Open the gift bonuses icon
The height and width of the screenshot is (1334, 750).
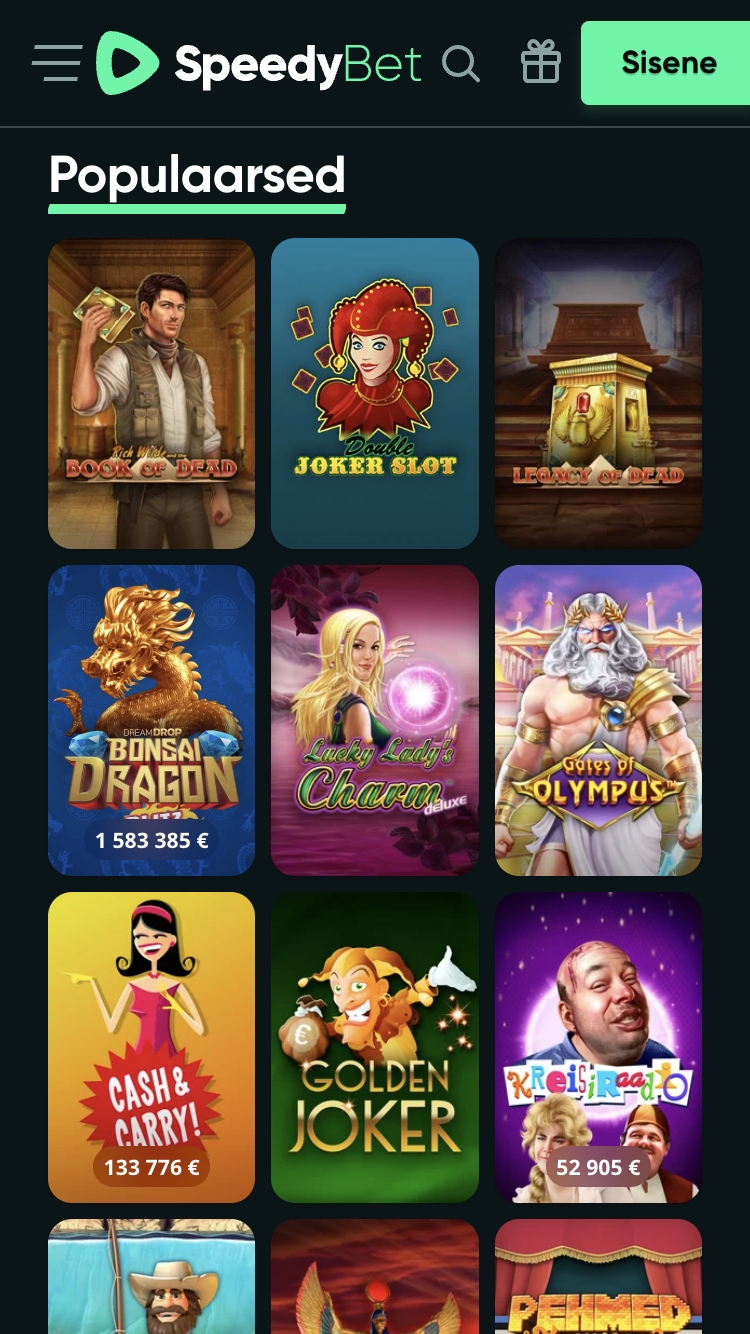[x=541, y=62]
